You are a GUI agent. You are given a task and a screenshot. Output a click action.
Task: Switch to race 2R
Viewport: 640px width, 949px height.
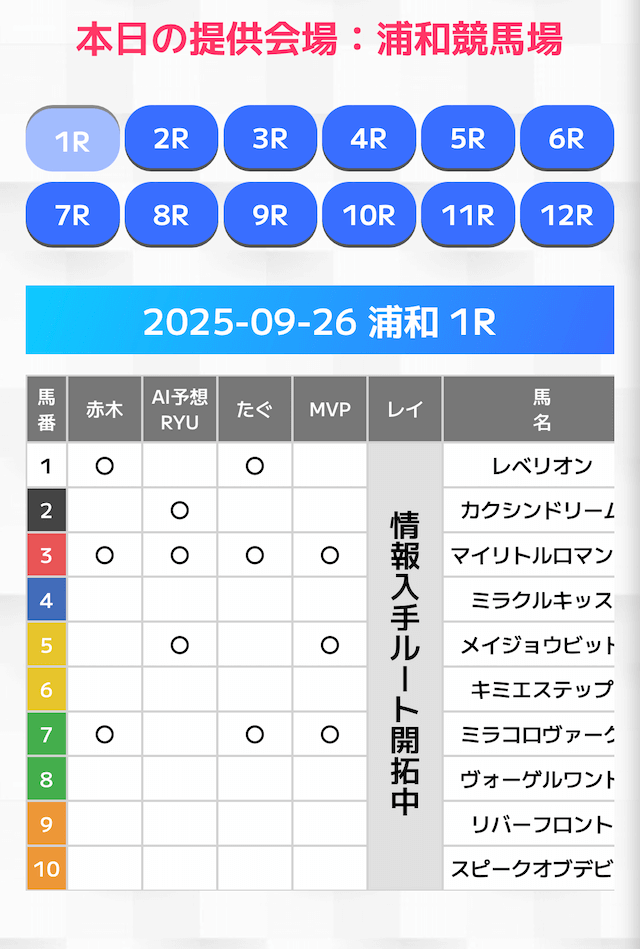point(171,138)
